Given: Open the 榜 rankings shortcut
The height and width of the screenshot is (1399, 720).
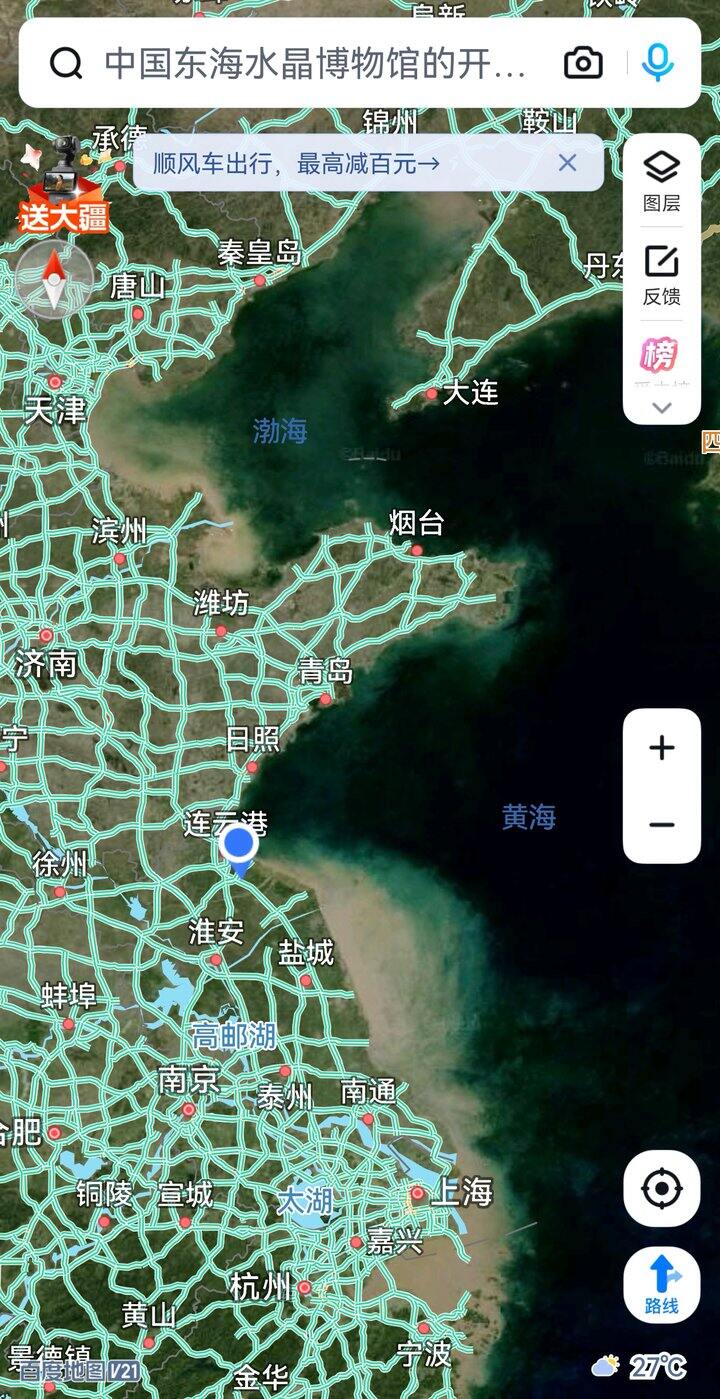Looking at the screenshot, I should [x=659, y=356].
